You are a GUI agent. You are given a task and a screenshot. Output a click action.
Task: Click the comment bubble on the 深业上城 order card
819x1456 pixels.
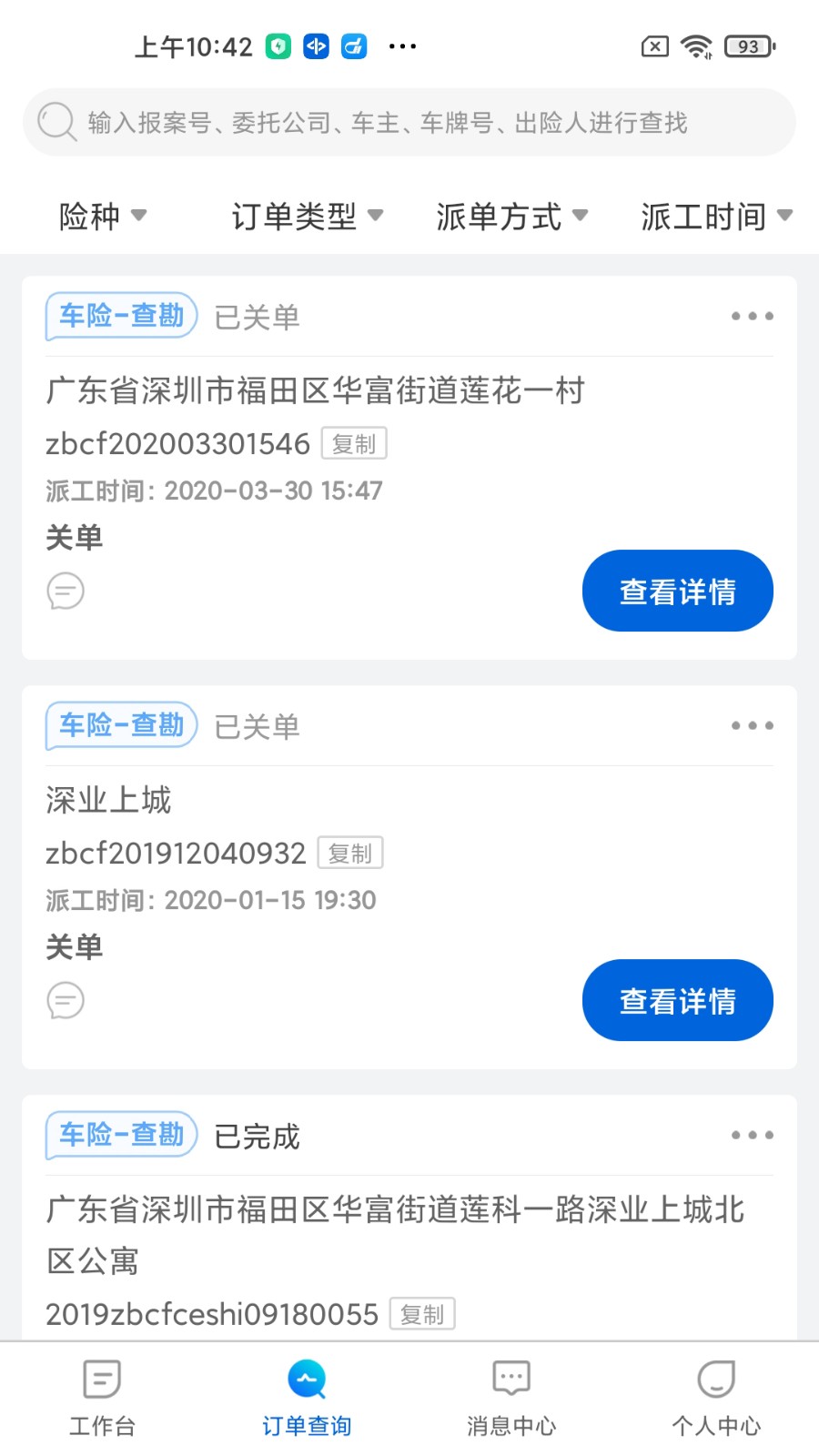pos(65,999)
